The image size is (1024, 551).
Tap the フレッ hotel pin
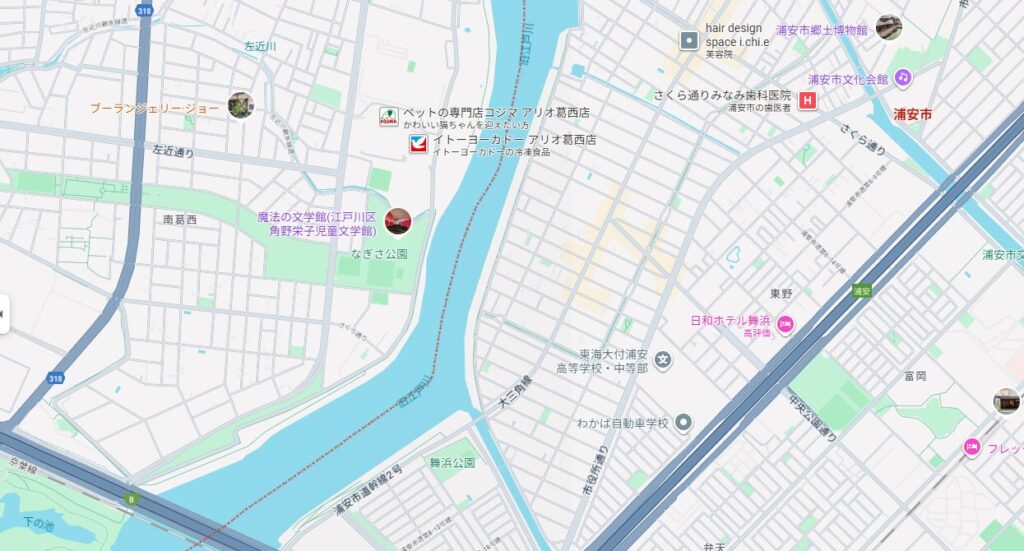coord(971,447)
